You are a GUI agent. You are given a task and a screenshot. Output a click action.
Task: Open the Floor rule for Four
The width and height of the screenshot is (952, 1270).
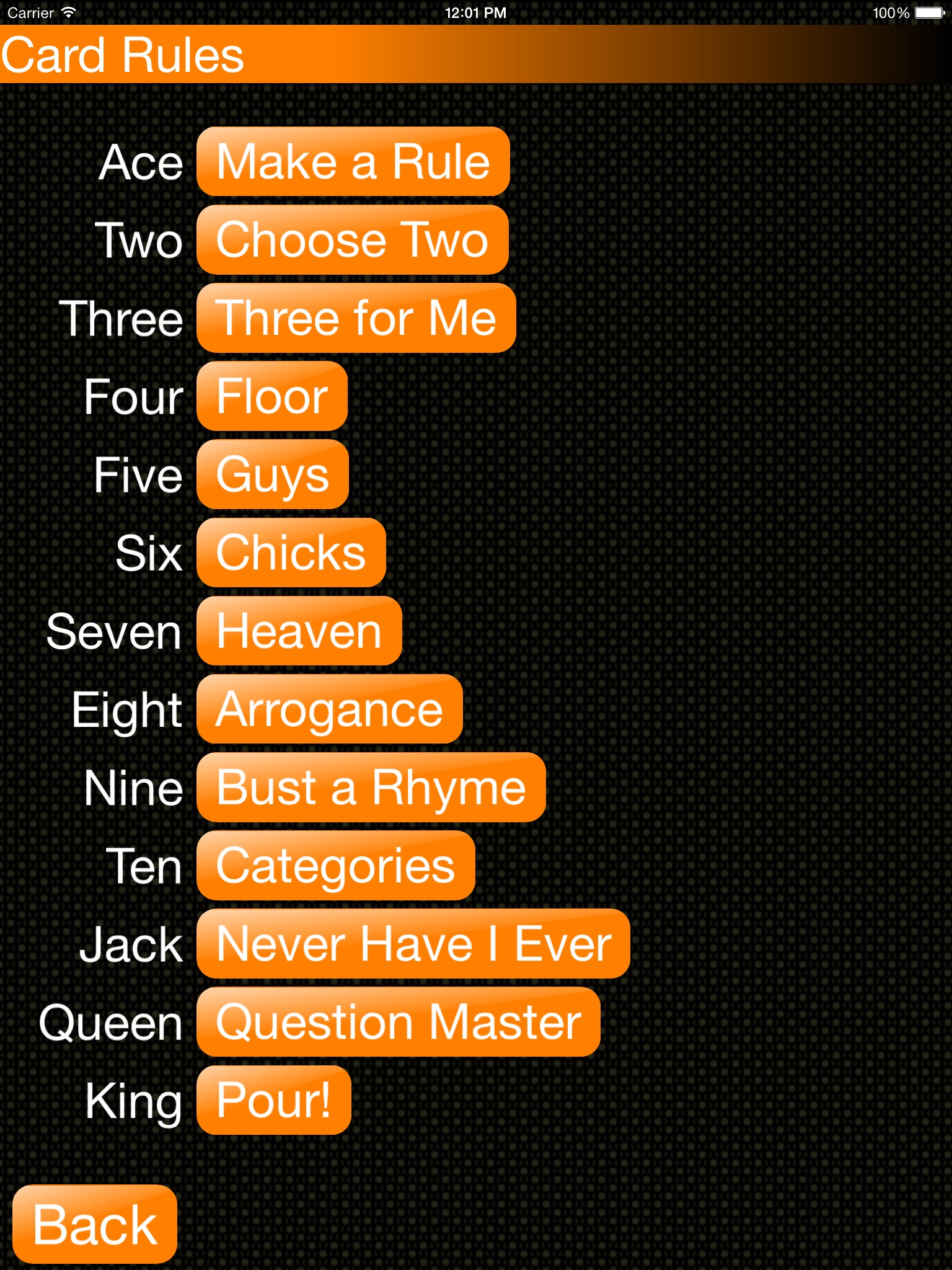[x=272, y=396]
